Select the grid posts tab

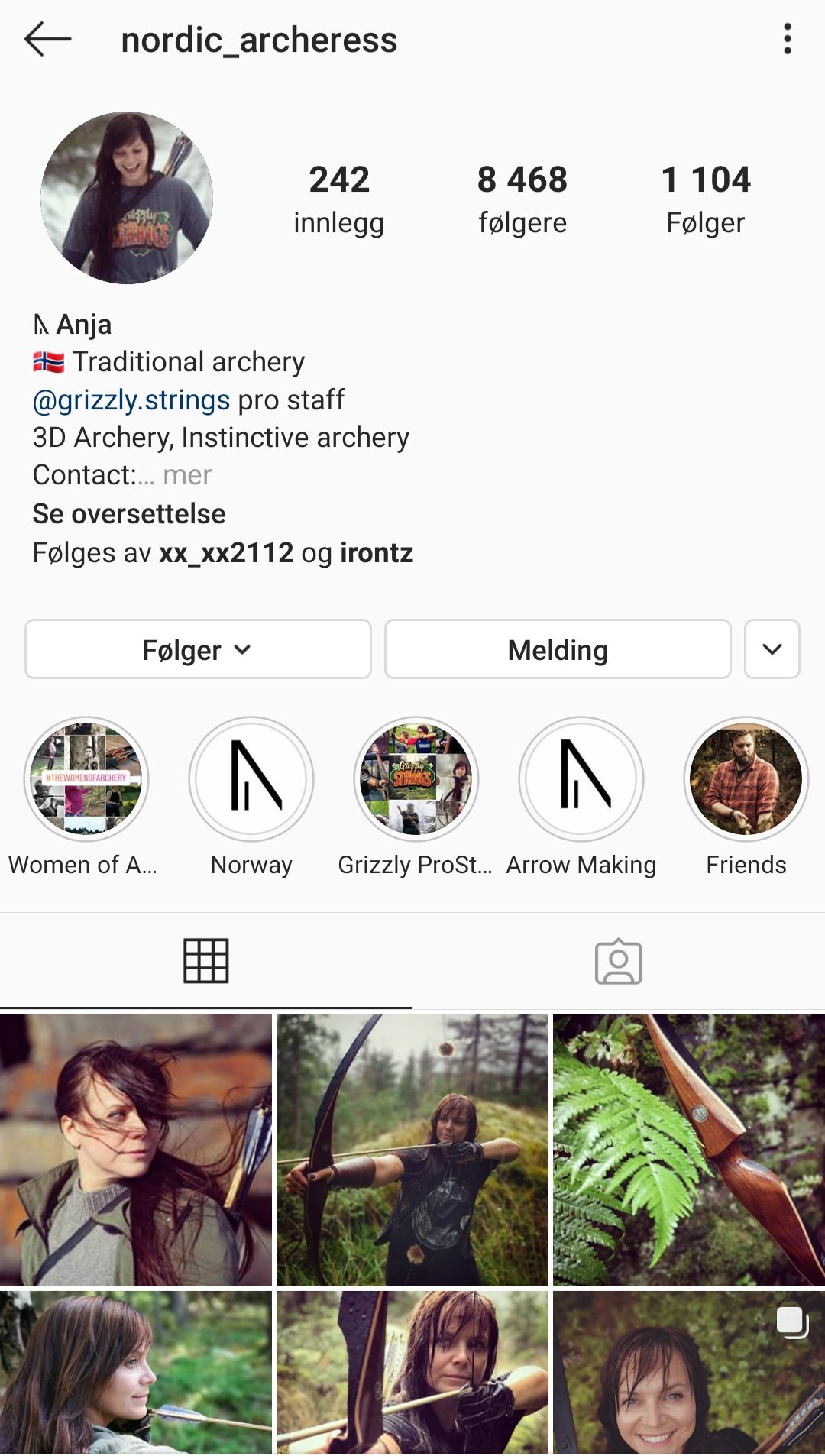coord(206,962)
